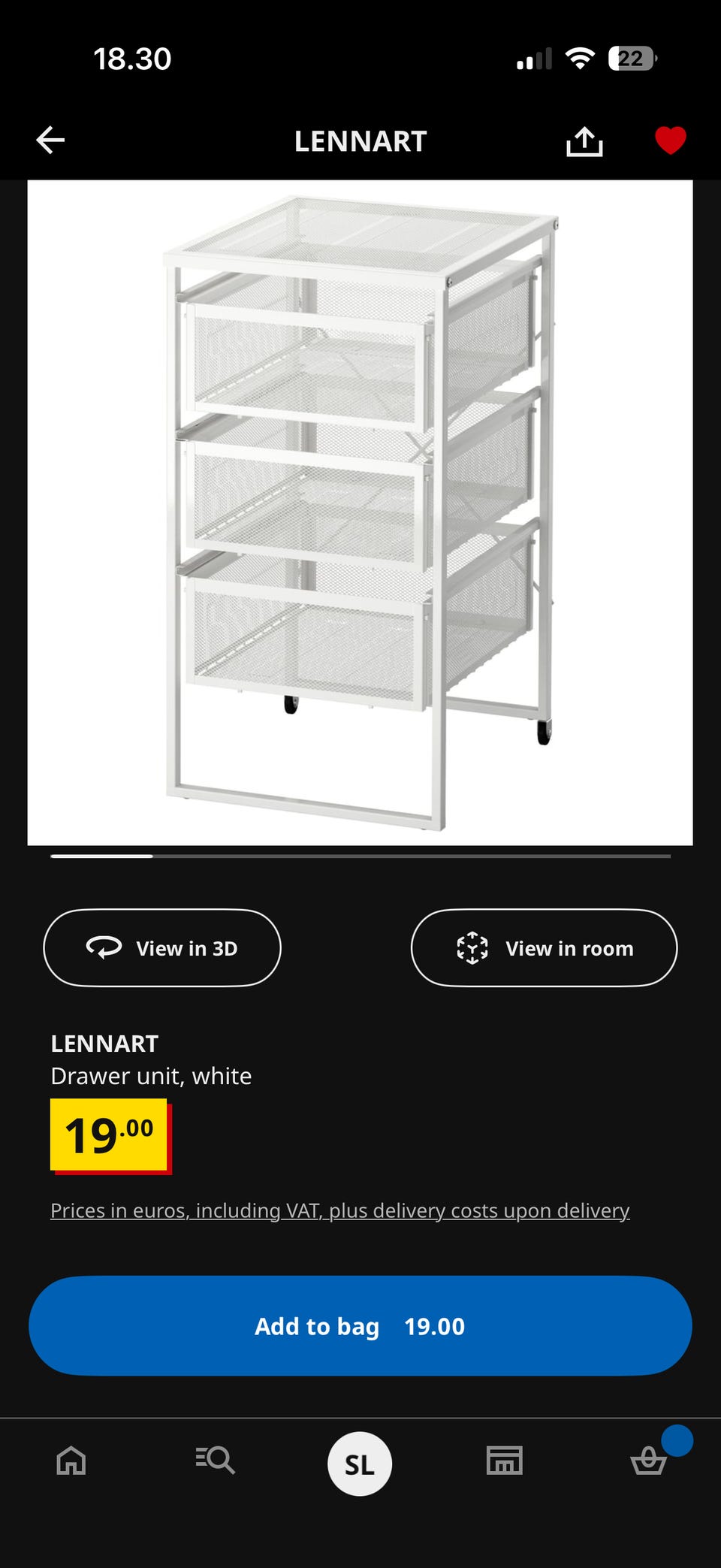This screenshot has height=1568, width=721.
Task: View the drawer unit in 3D
Action: tap(162, 948)
